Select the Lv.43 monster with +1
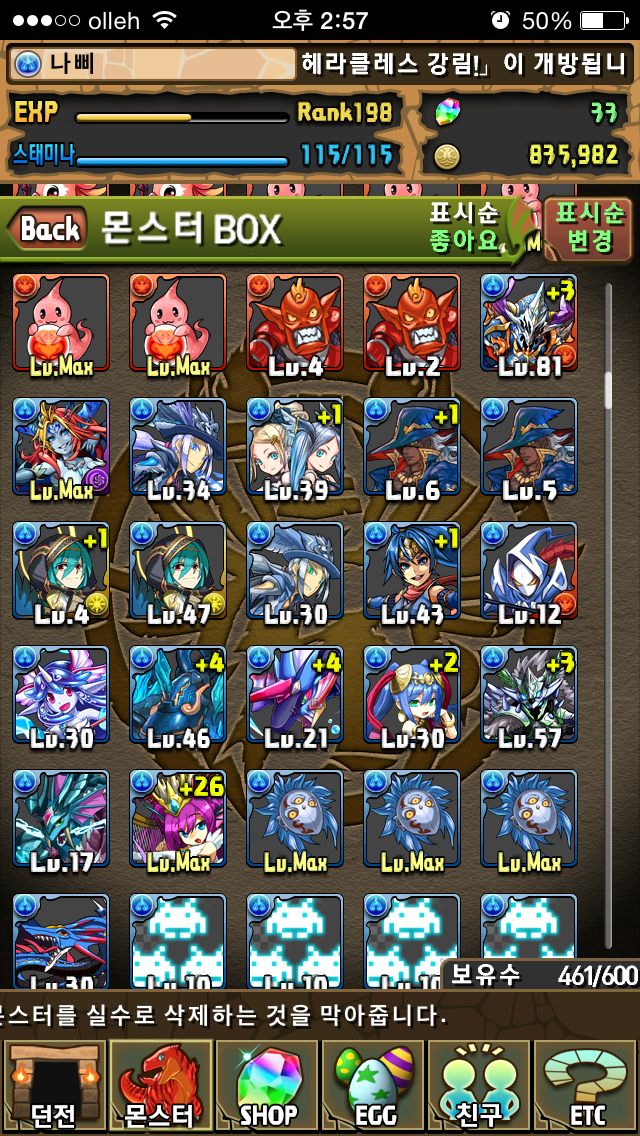This screenshot has height=1136, width=640. click(x=412, y=571)
